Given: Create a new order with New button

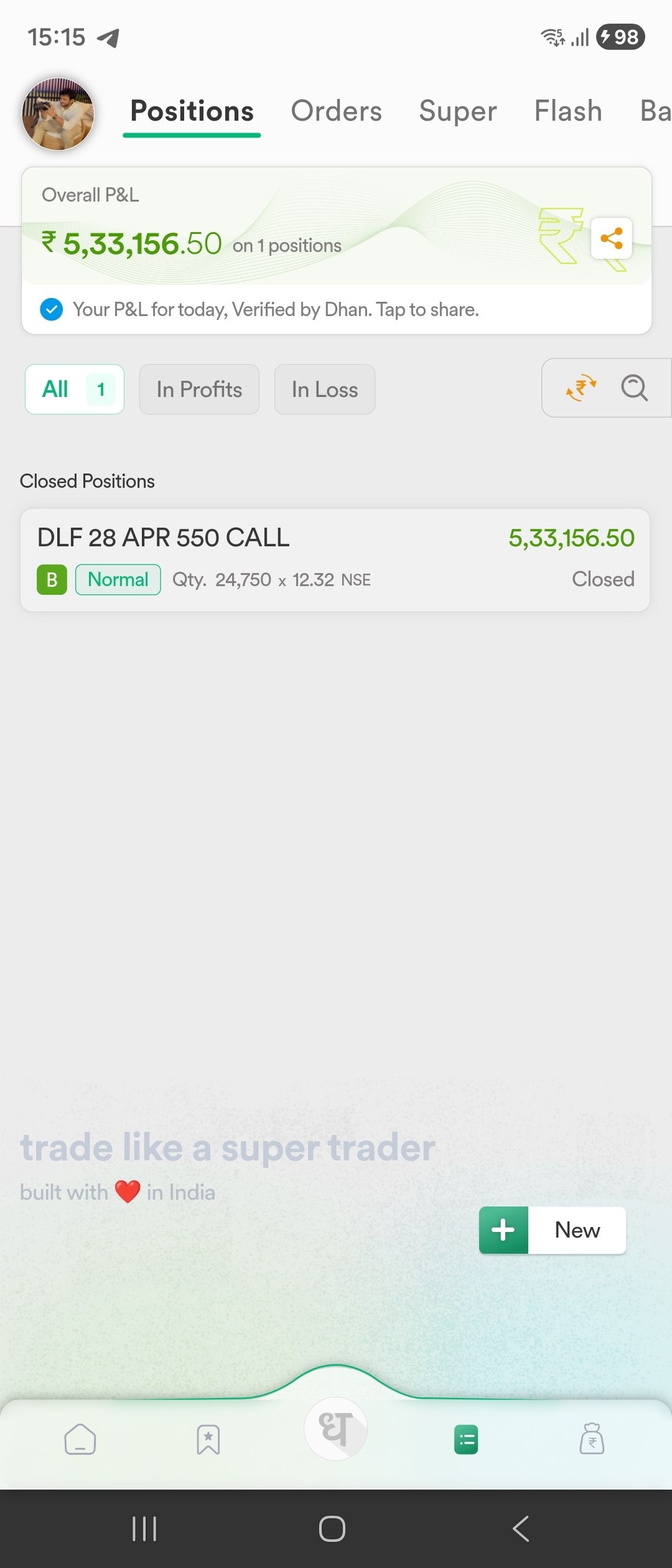Looking at the screenshot, I should (x=552, y=1230).
